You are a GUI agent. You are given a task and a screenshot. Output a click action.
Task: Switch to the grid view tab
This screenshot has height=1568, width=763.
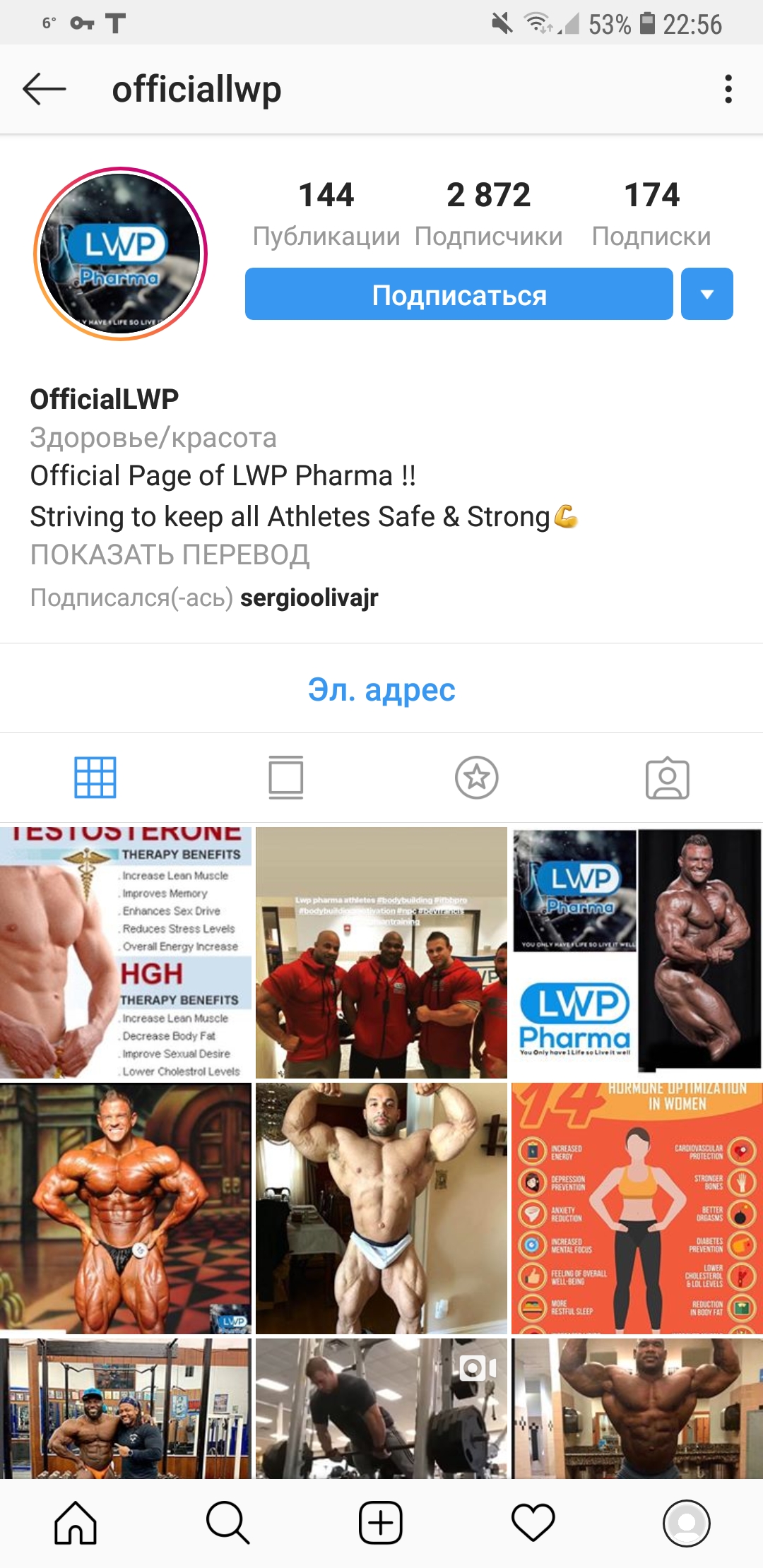tap(95, 778)
